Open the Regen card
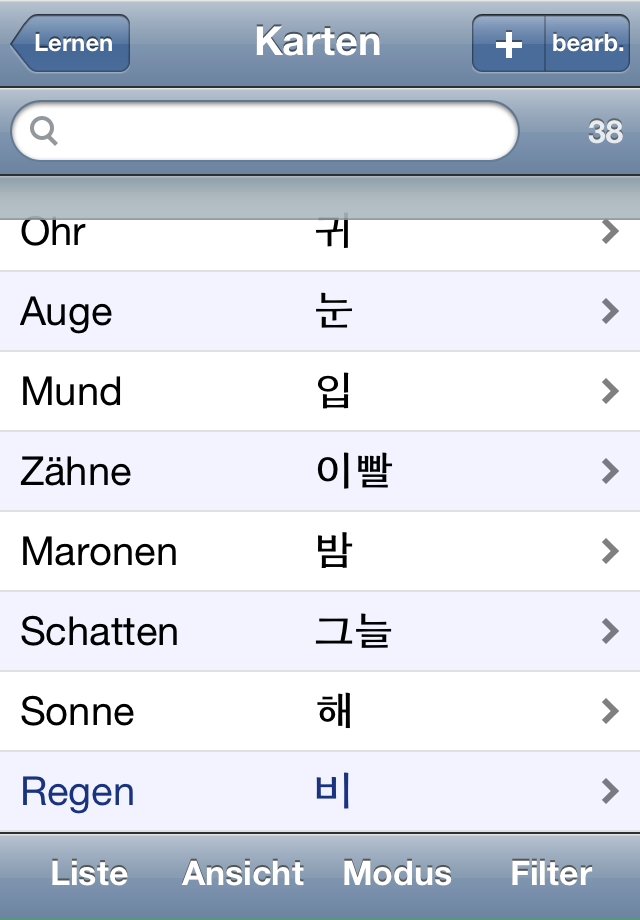The image size is (640, 920). 320,791
